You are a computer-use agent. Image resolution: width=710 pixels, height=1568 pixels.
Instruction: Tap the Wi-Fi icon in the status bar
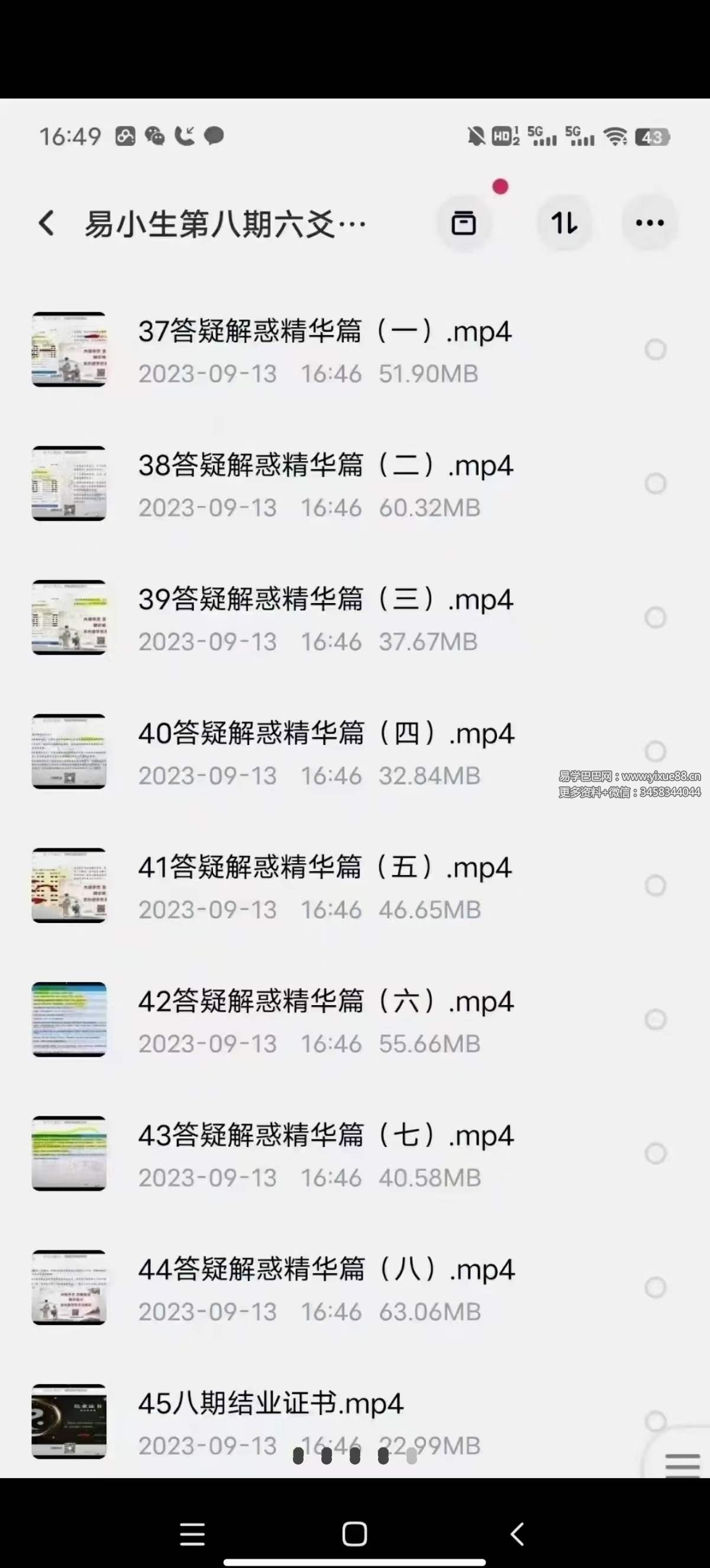(x=615, y=137)
